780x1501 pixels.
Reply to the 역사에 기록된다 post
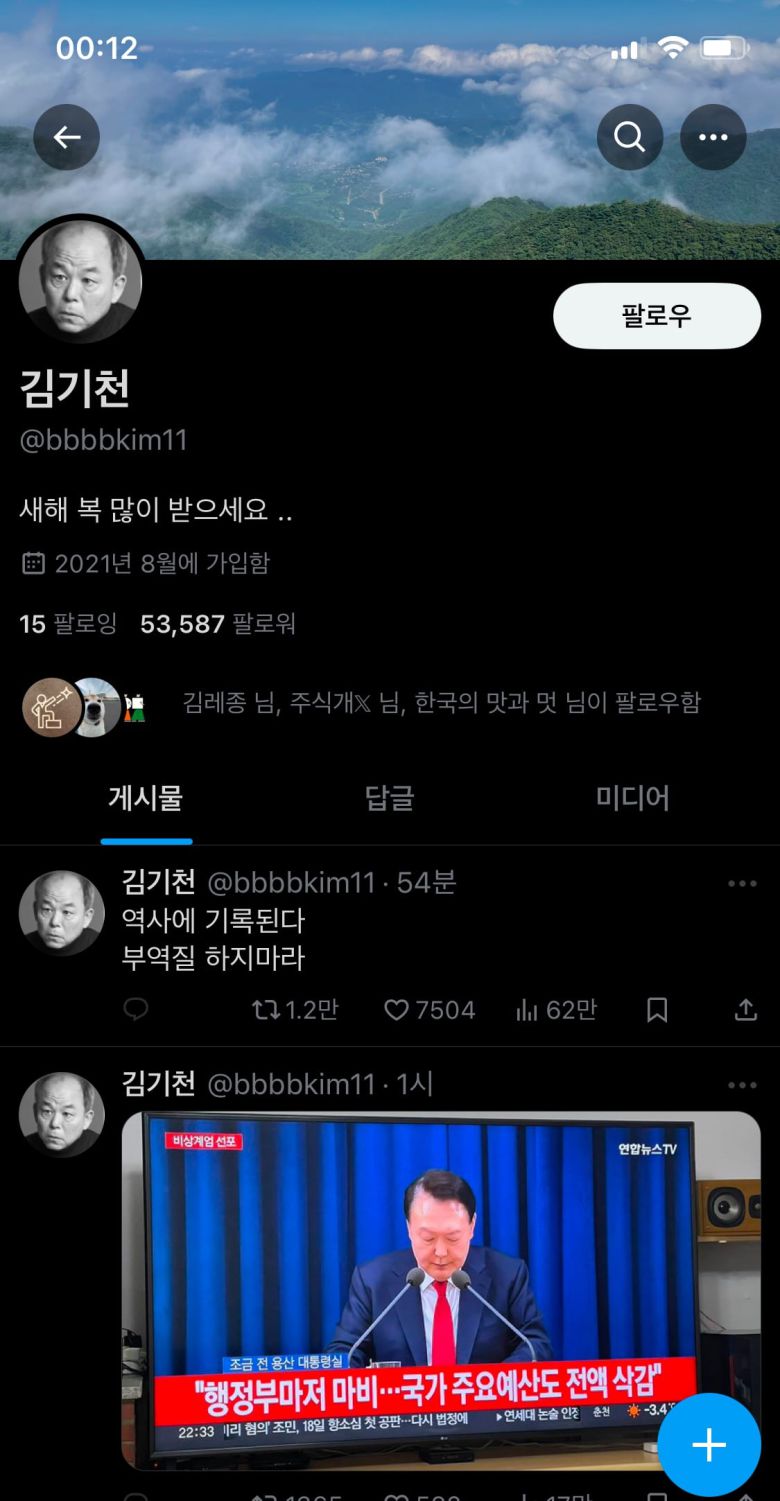click(x=136, y=1010)
